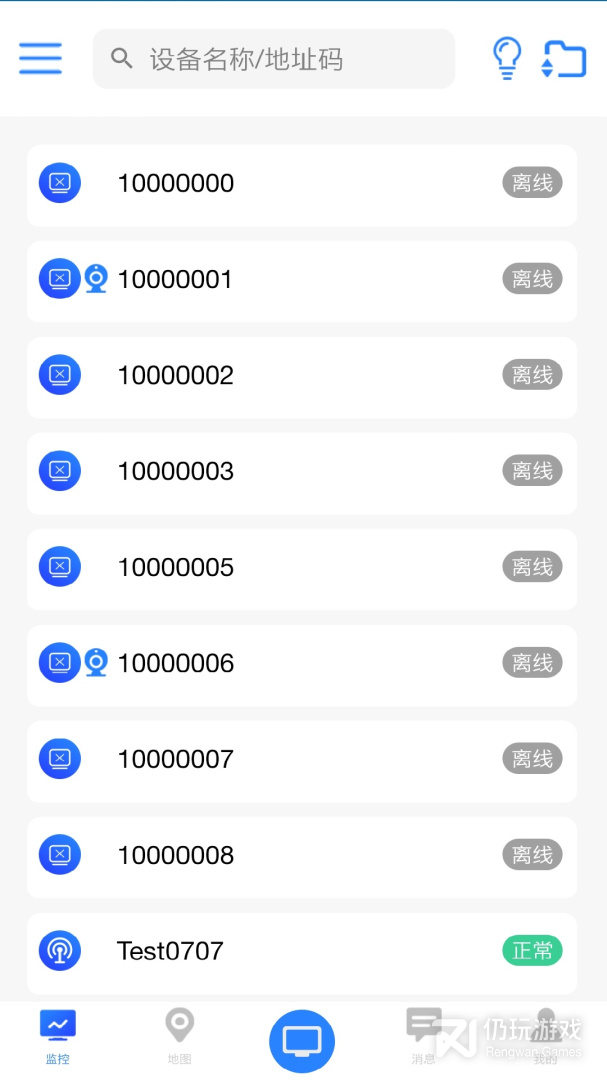Open device 10000001
Viewport: 607px width, 1080px height.
301,280
